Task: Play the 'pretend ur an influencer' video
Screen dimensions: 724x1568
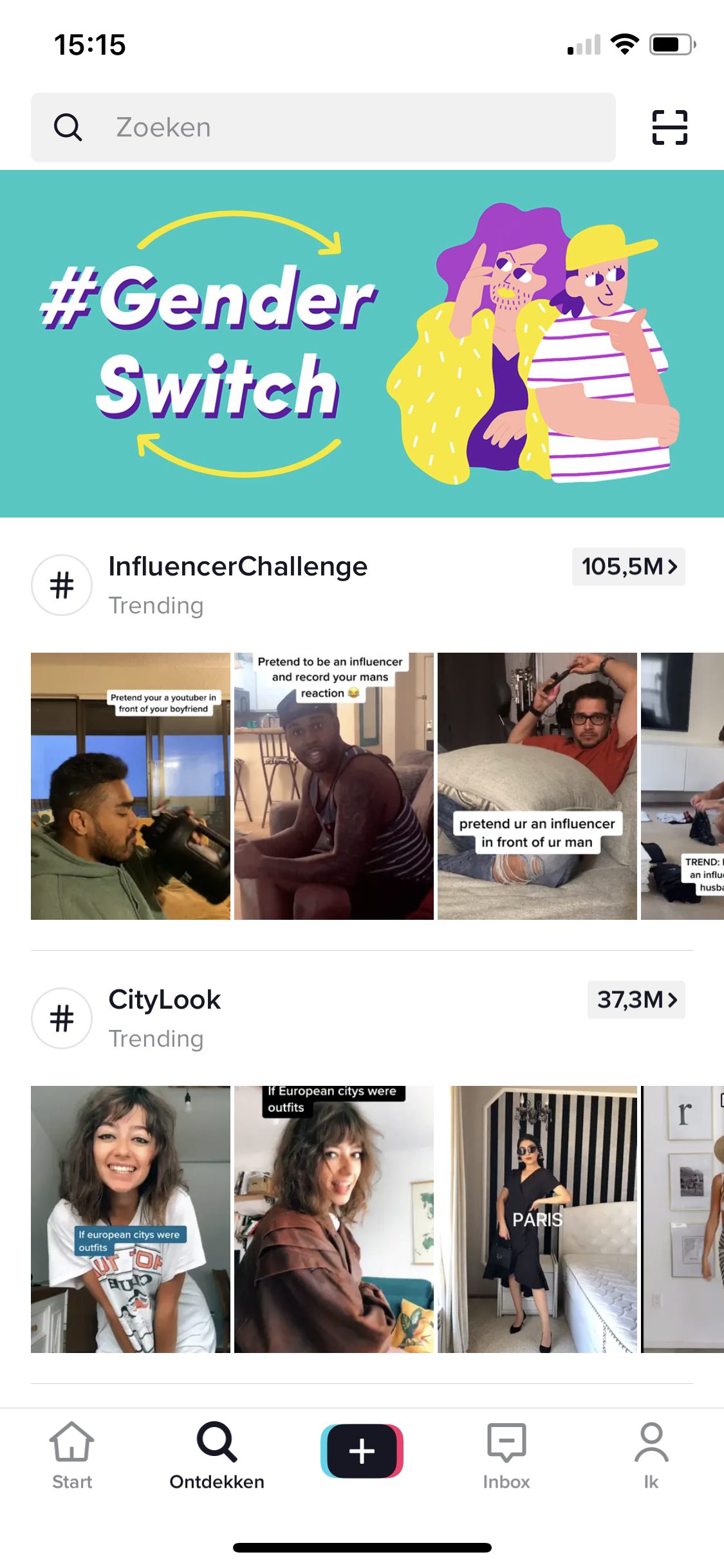Action: pyautogui.click(x=537, y=786)
